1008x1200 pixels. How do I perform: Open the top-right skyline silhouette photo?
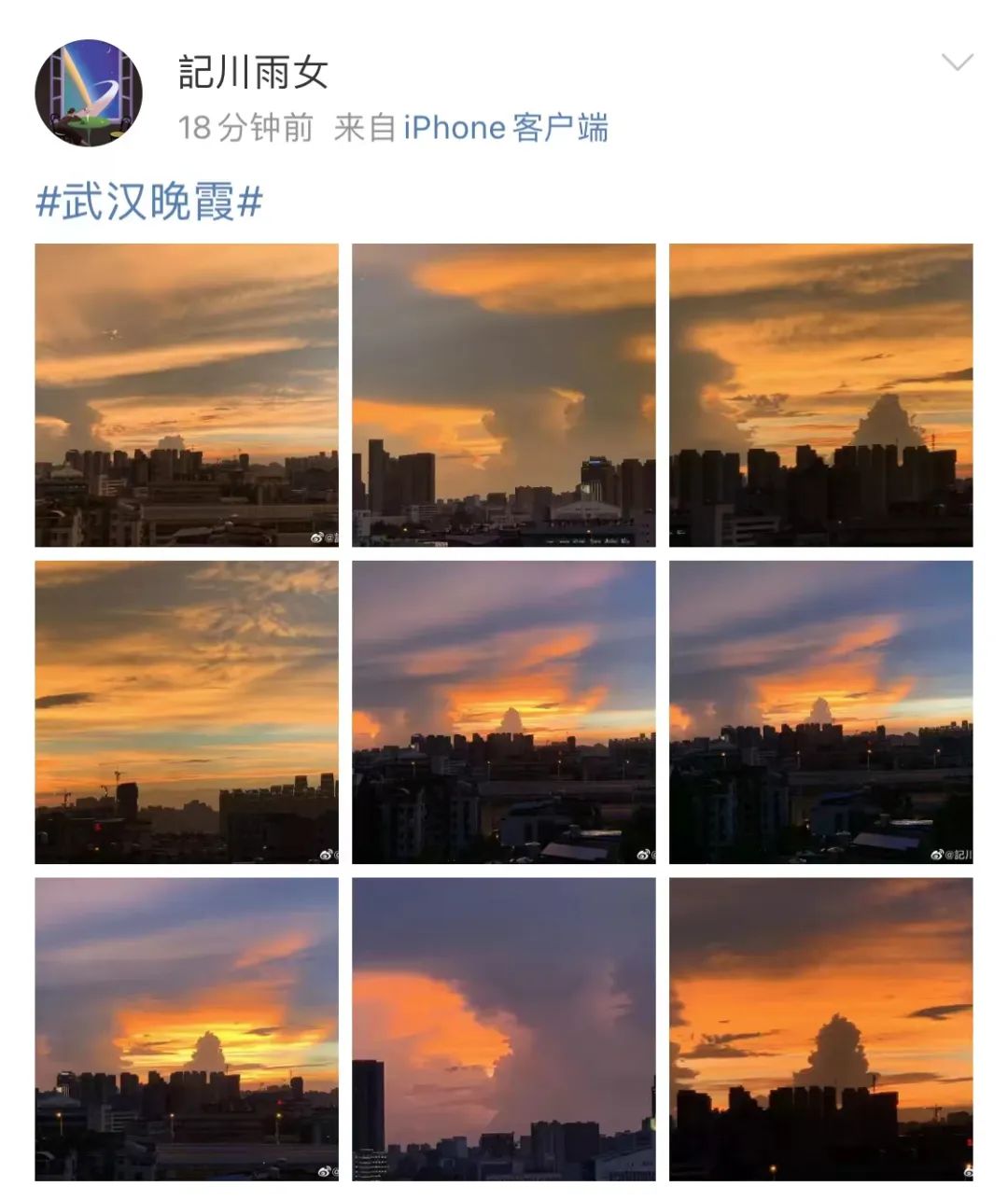821,392
